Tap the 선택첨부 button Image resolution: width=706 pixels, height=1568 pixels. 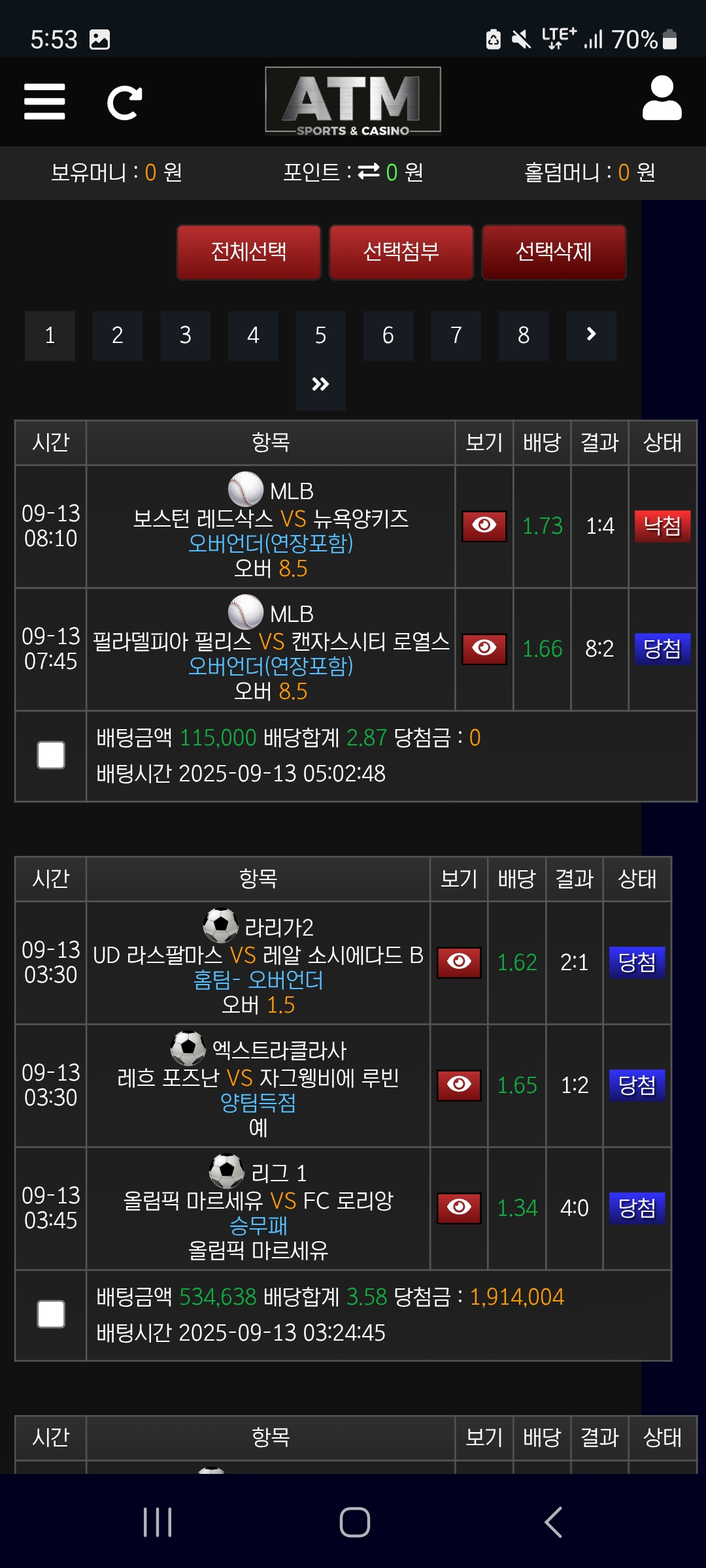point(401,252)
